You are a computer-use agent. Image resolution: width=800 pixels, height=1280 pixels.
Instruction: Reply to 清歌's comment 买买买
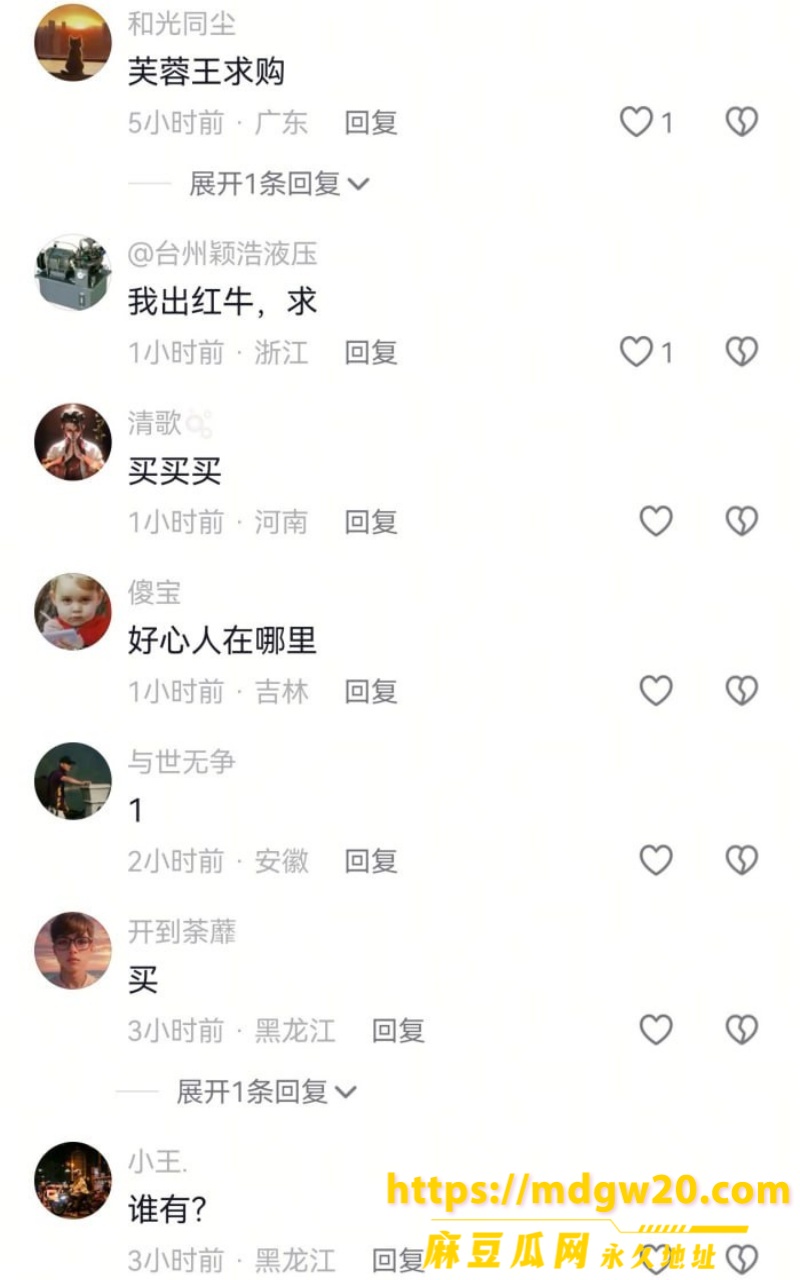(371, 522)
